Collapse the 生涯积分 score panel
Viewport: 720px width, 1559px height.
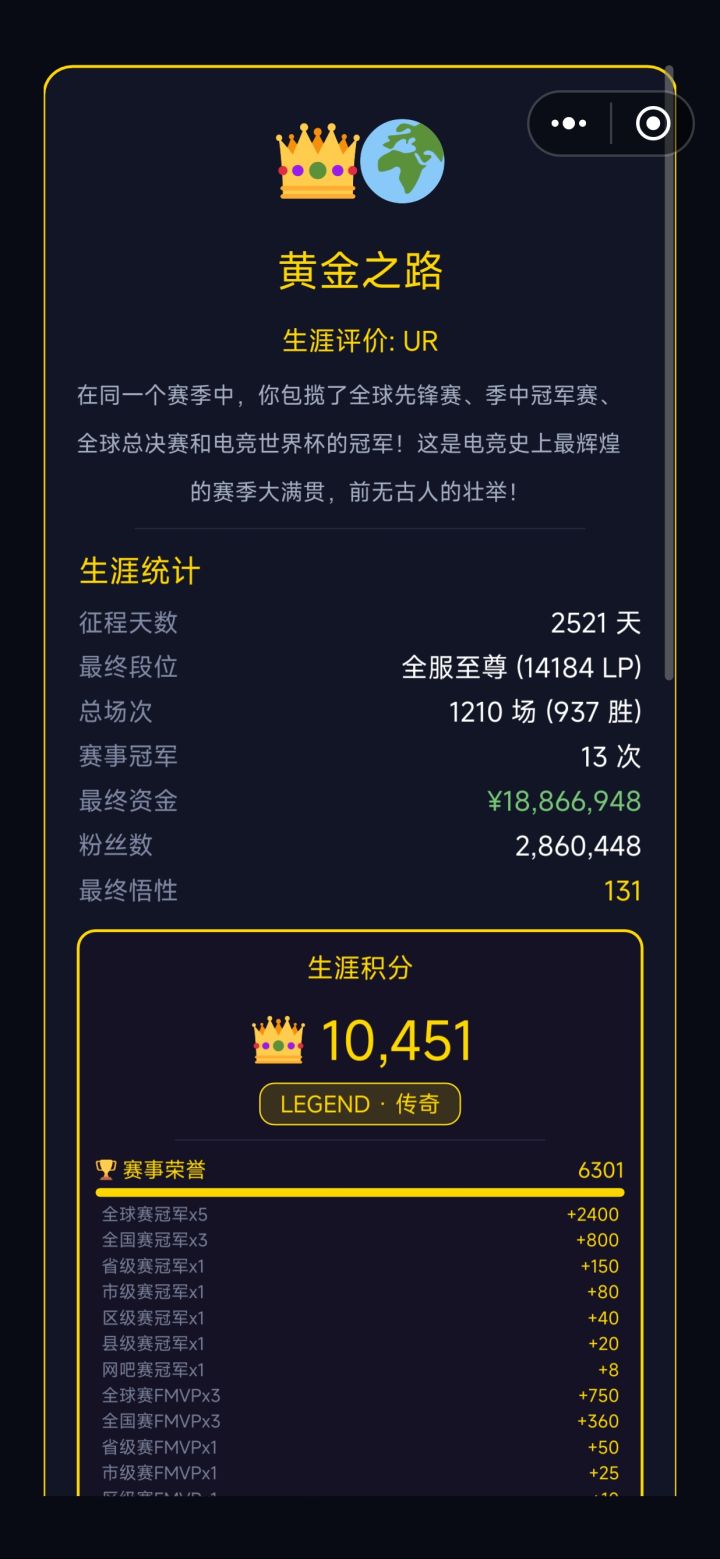pos(360,968)
